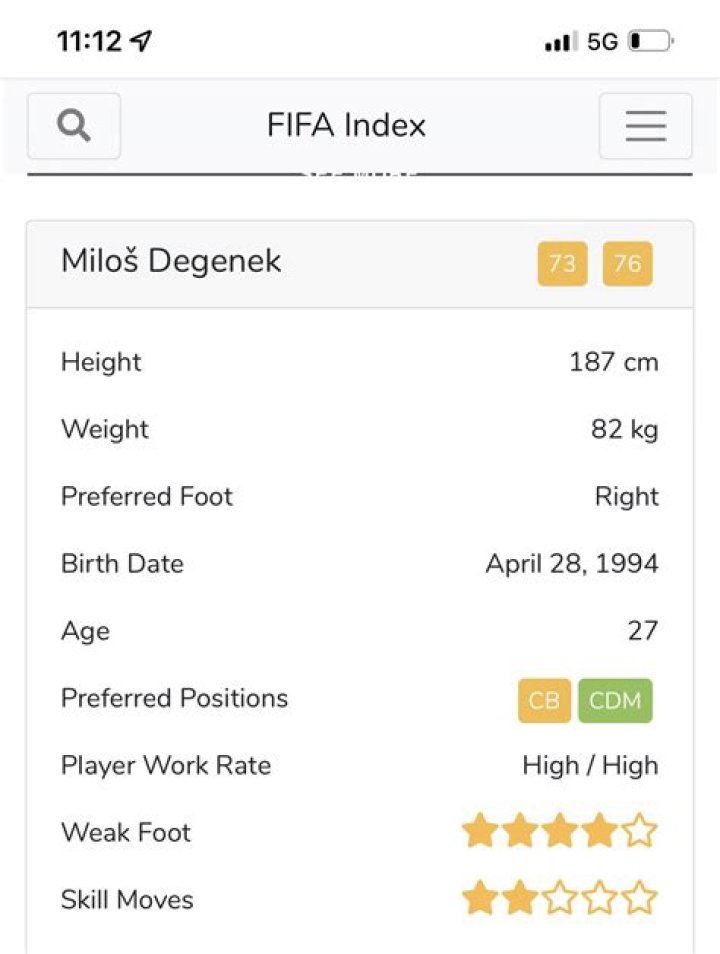
Task: Select the CB position badge
Action: [544, 700]
